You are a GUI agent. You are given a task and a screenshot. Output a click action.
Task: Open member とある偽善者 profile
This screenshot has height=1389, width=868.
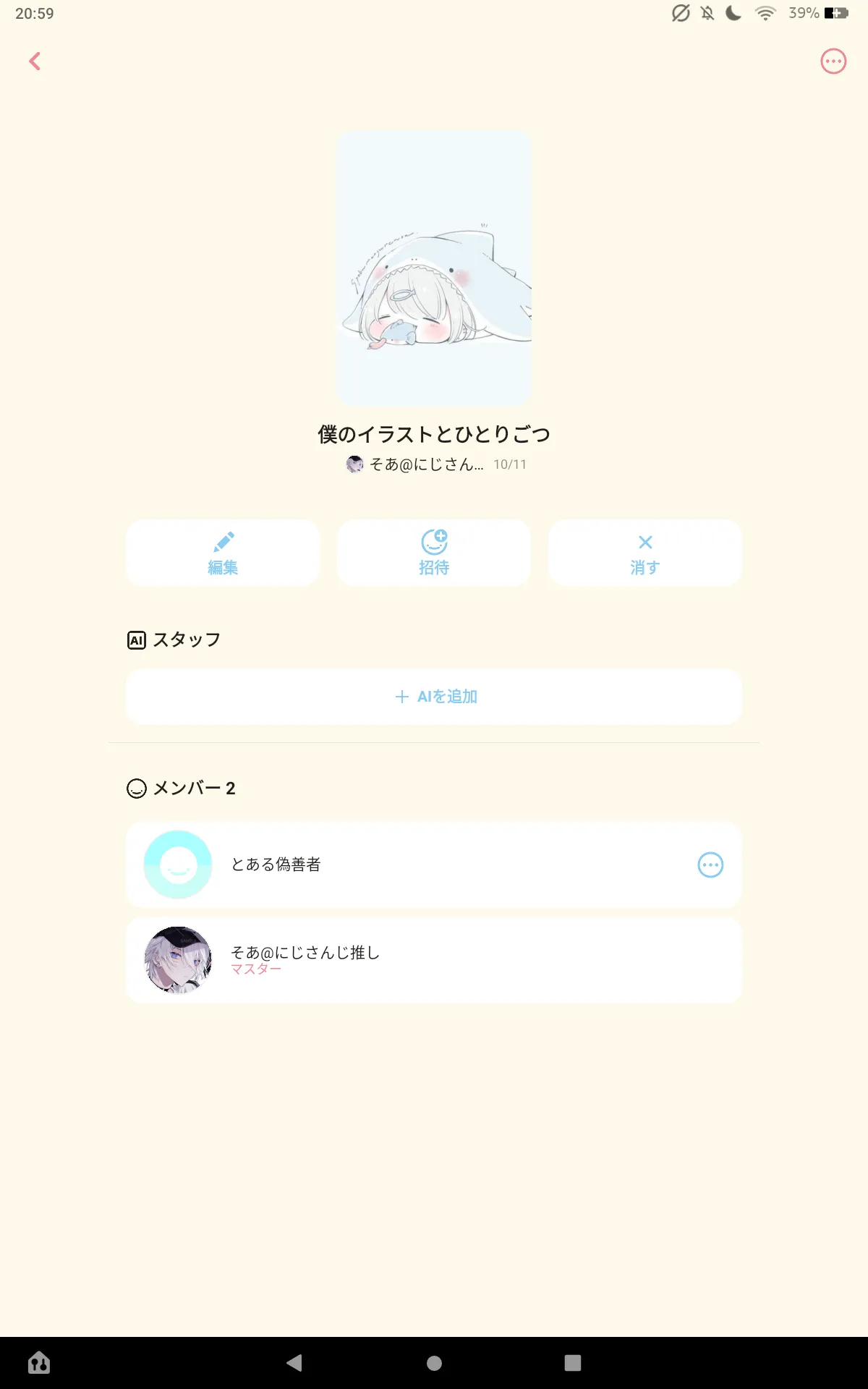pyautogui.click(x=434, y=865)
